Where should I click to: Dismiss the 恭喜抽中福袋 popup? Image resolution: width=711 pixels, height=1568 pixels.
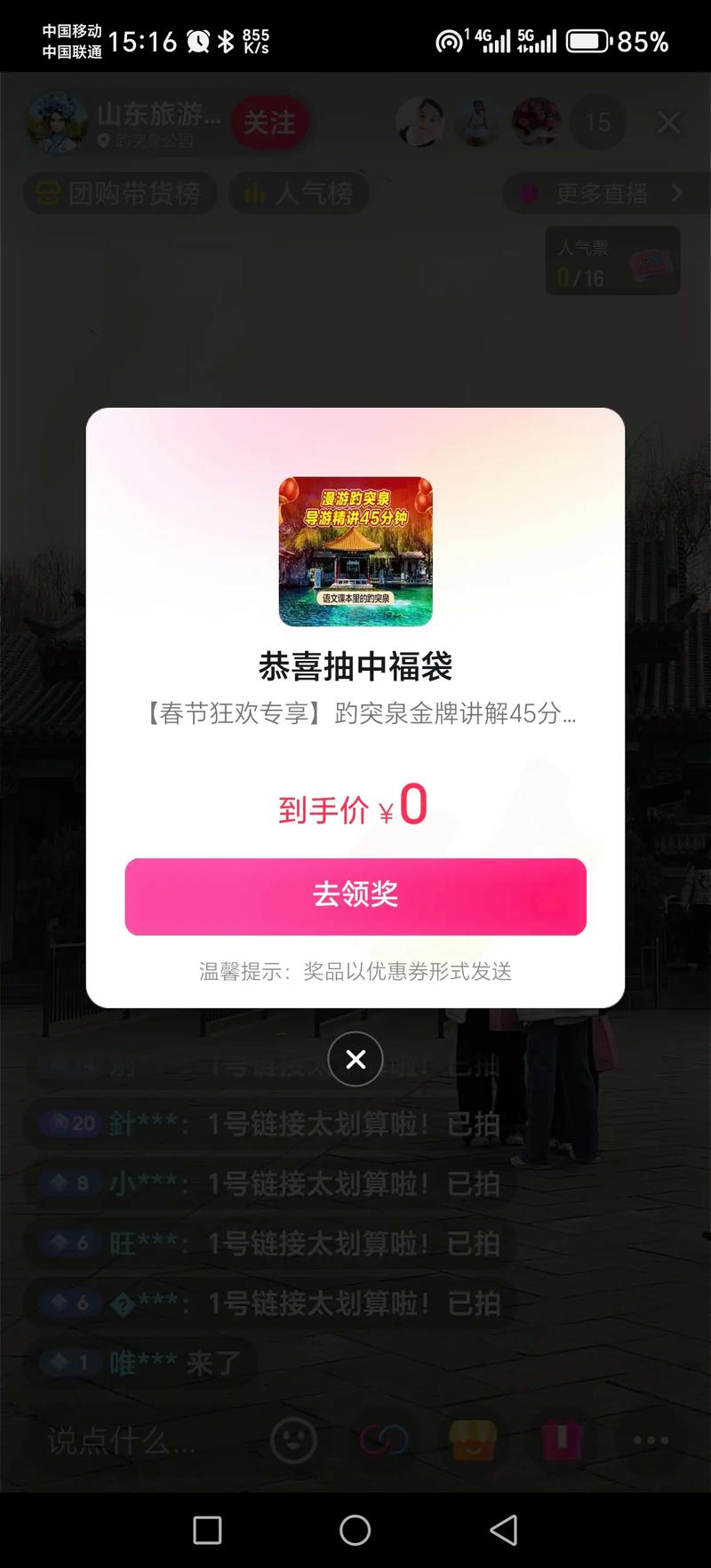tap(355, 1059)
